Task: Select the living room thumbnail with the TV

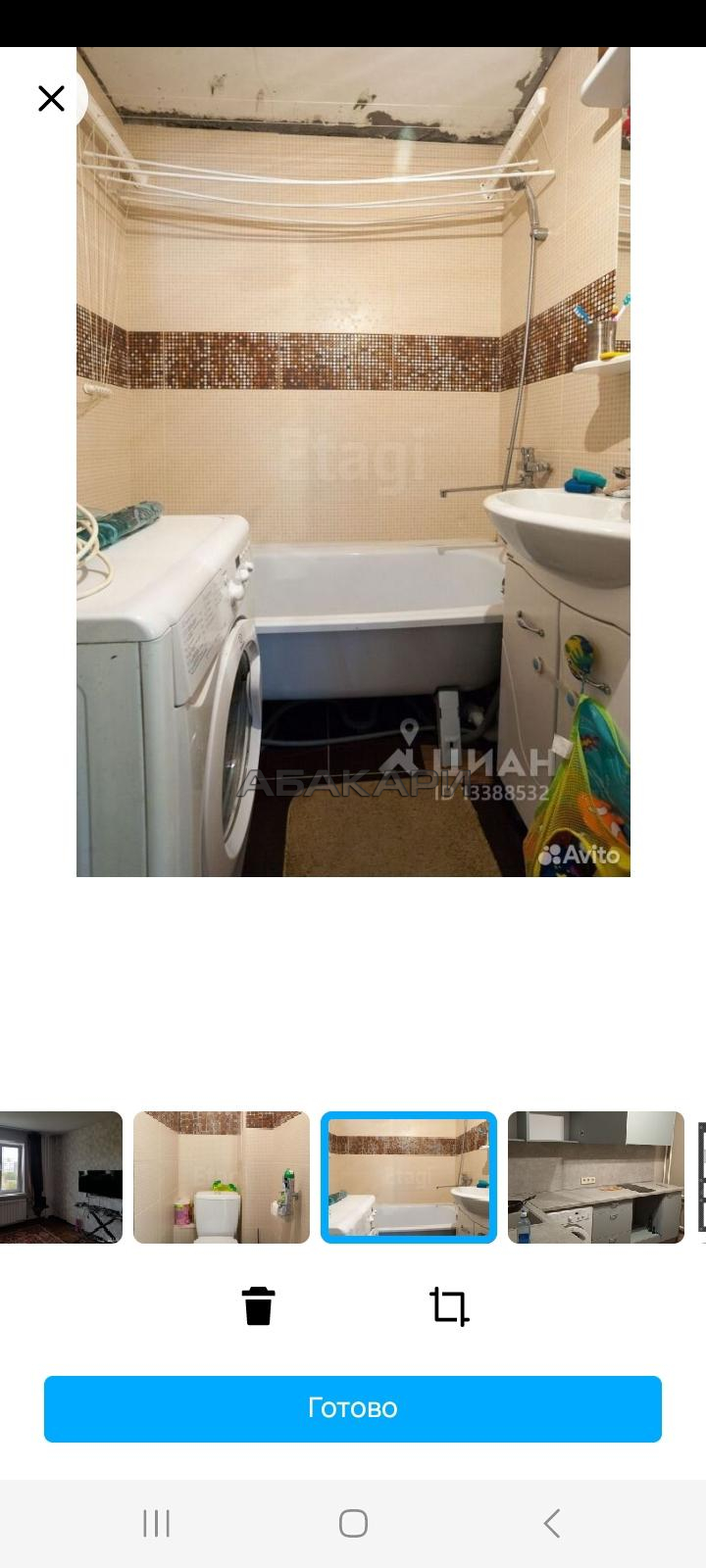Action: [61, 1177]
